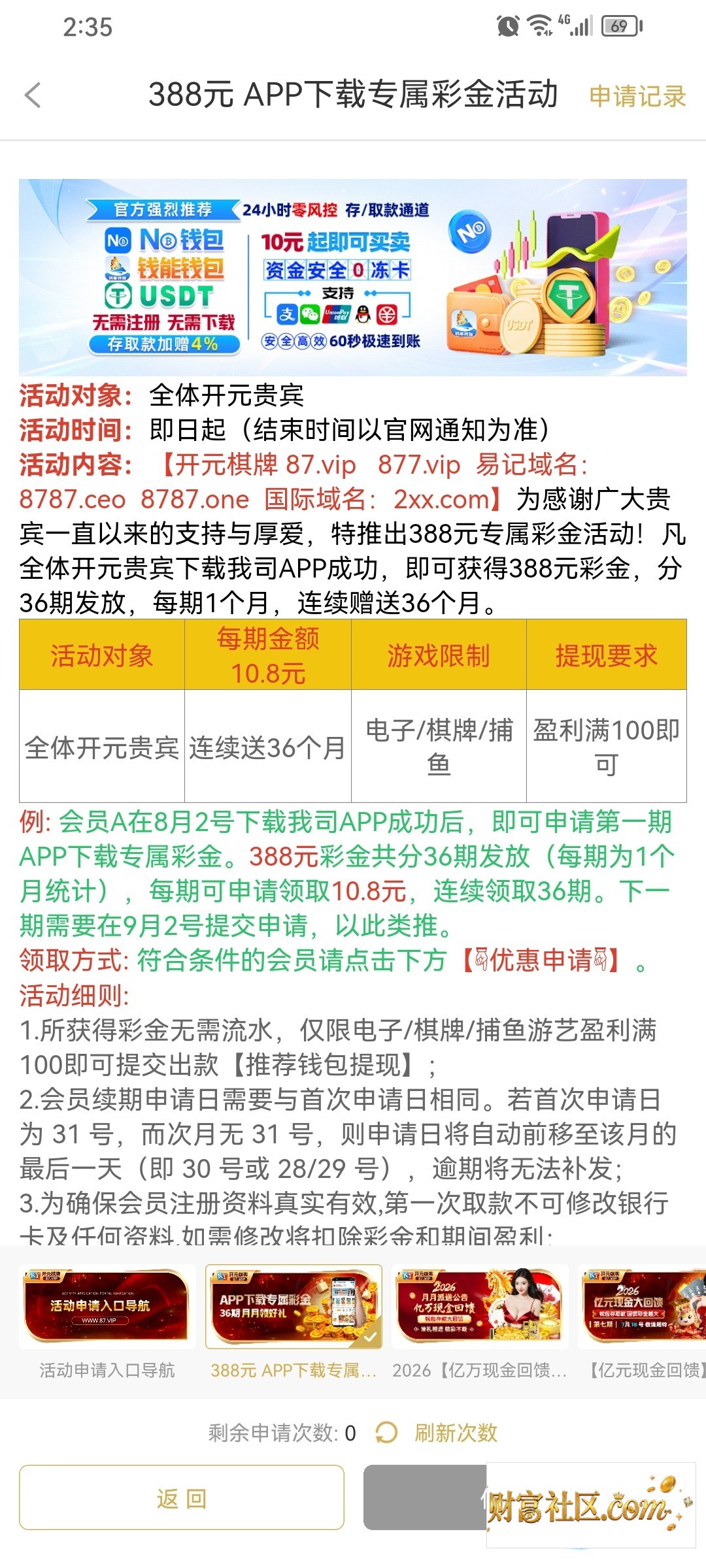The image size is (706, 1568).
Task: Tap the gray apply button beside 返回
Action: tap(425, 1497)
